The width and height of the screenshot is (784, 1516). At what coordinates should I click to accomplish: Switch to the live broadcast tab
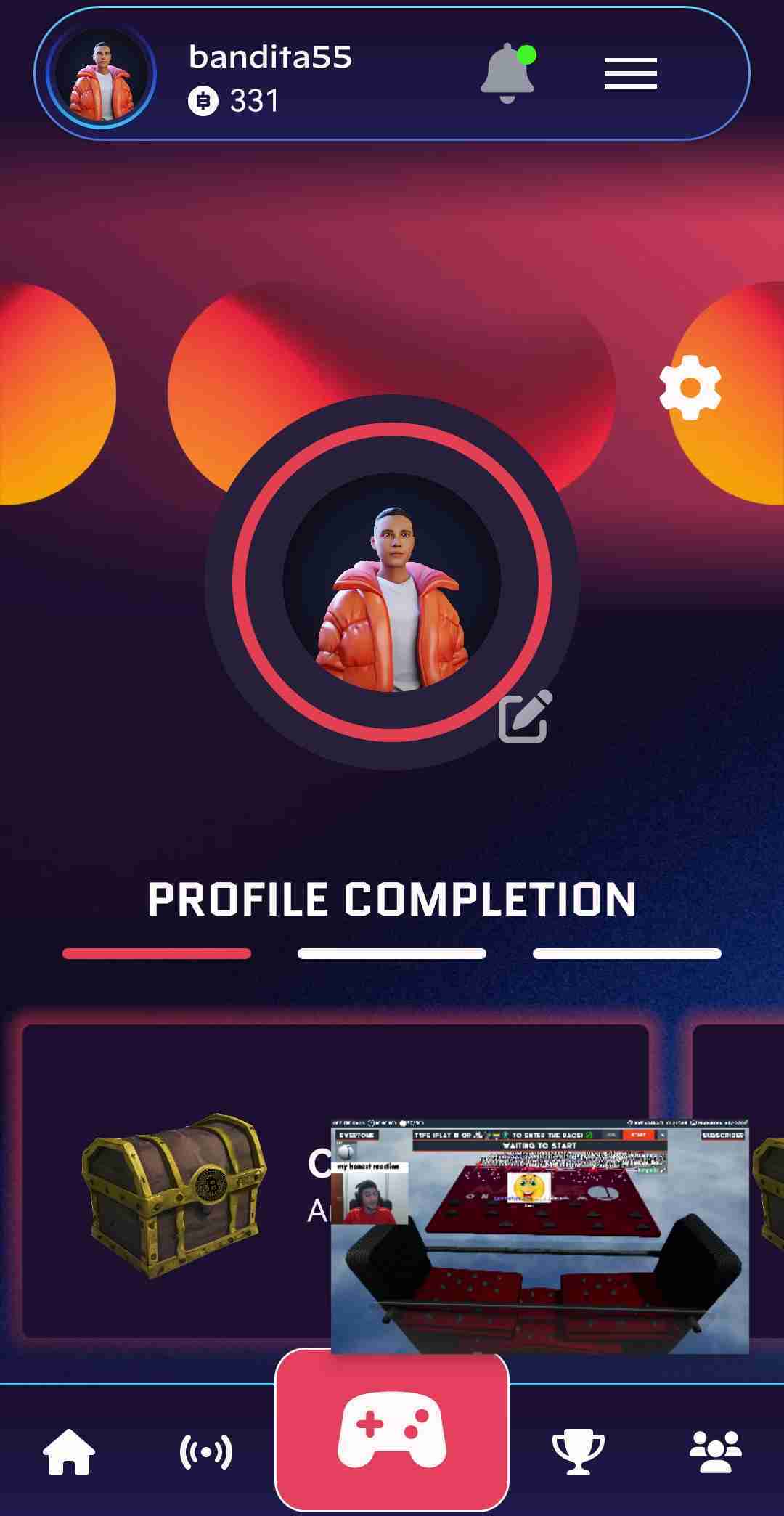tap(206, 1451)
